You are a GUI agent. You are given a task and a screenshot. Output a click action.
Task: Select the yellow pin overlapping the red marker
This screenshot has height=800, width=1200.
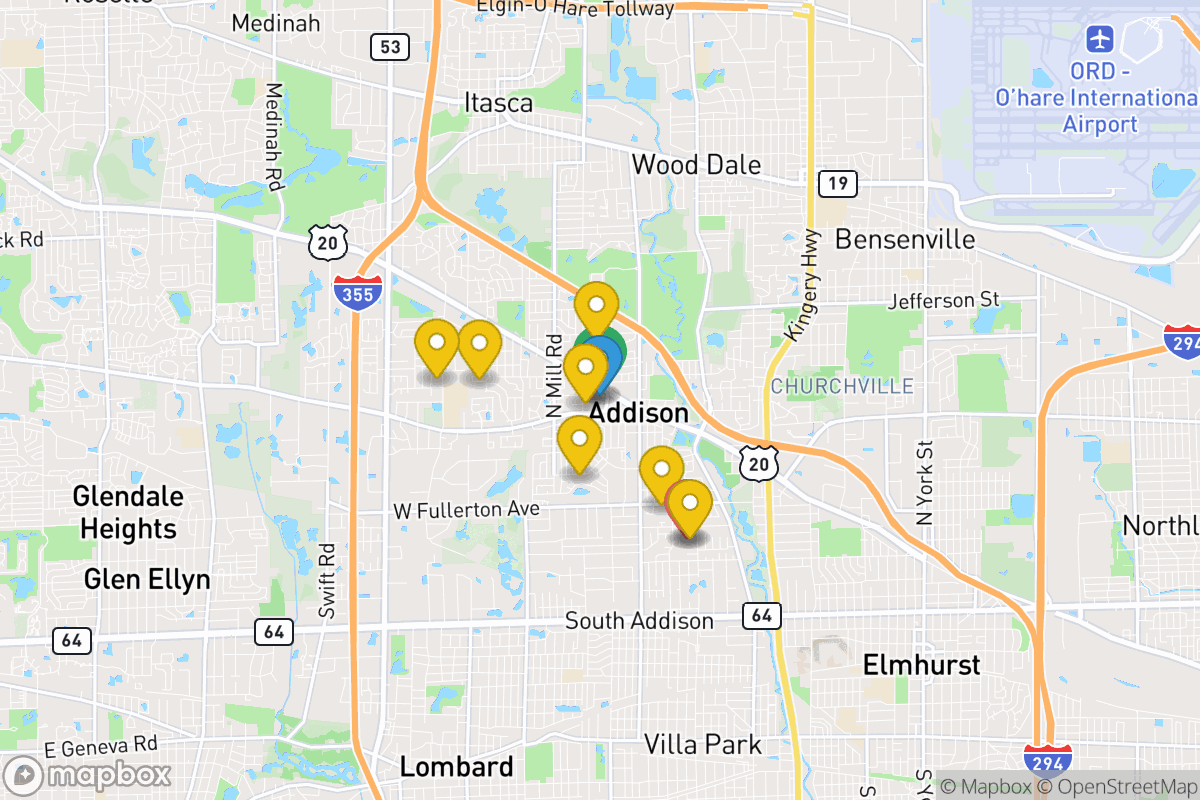689,503
